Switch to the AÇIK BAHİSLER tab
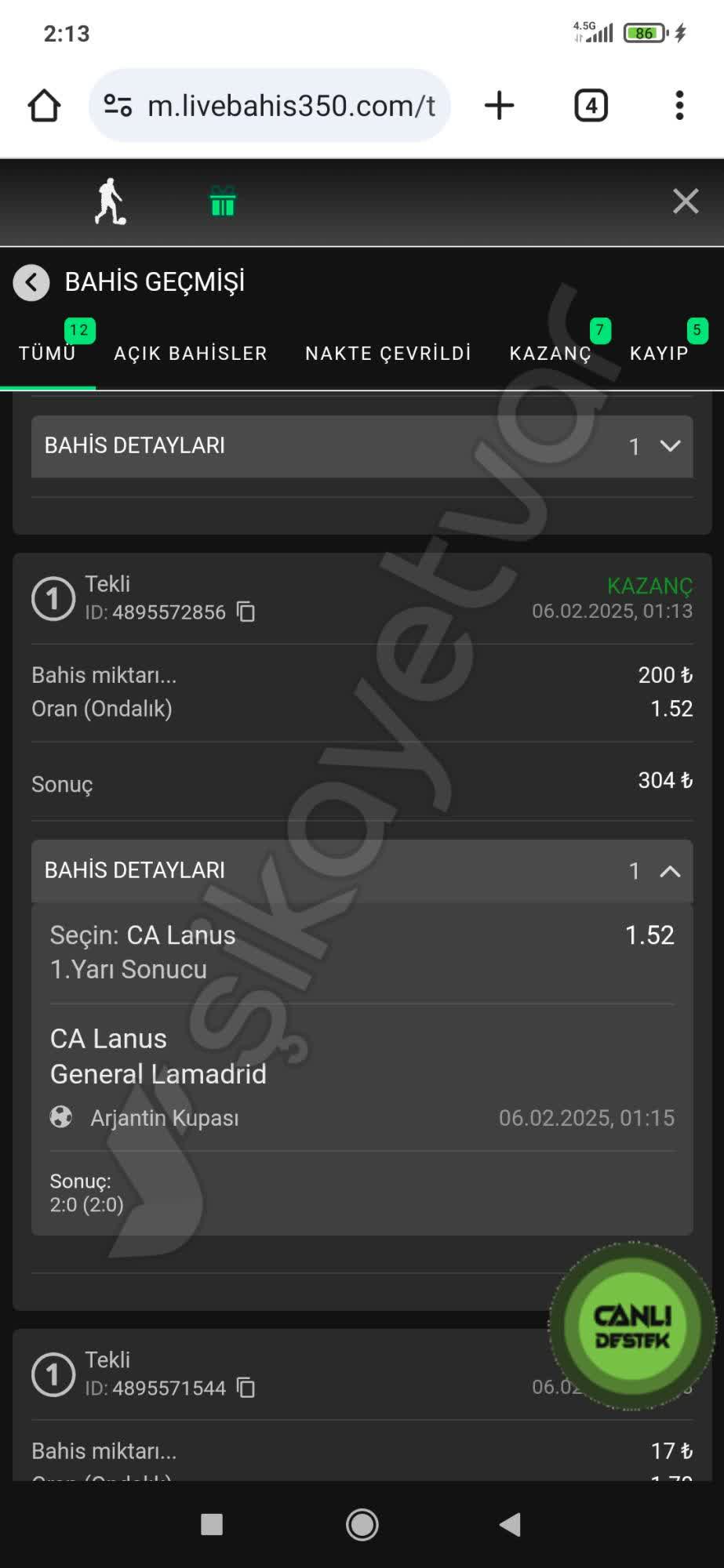This screenshot has height=1568, width=724. coord(191,353)
